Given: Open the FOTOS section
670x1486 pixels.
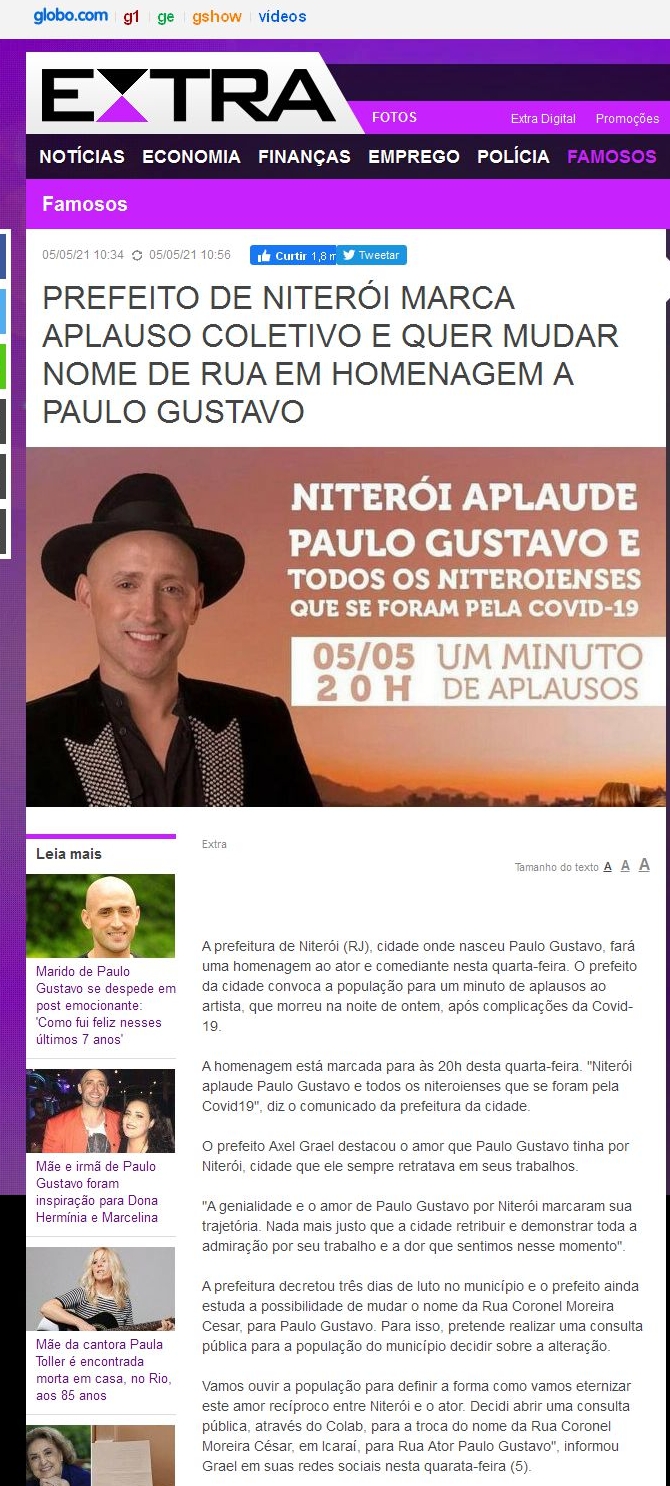Looking at the screenshot, I should pyautogui.click(x=394, y=117).
